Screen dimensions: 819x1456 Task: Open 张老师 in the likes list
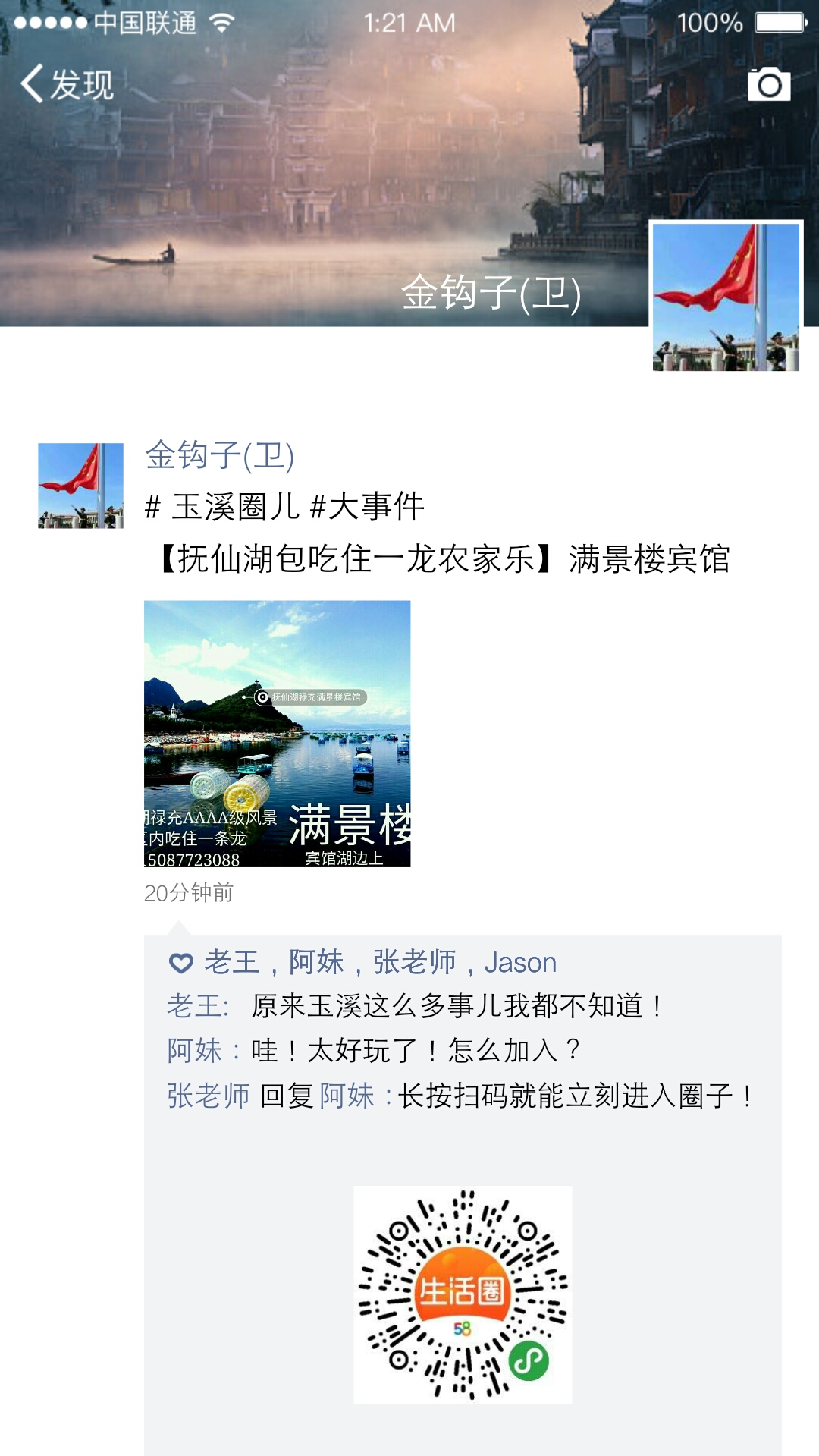(x=414, y=962)
